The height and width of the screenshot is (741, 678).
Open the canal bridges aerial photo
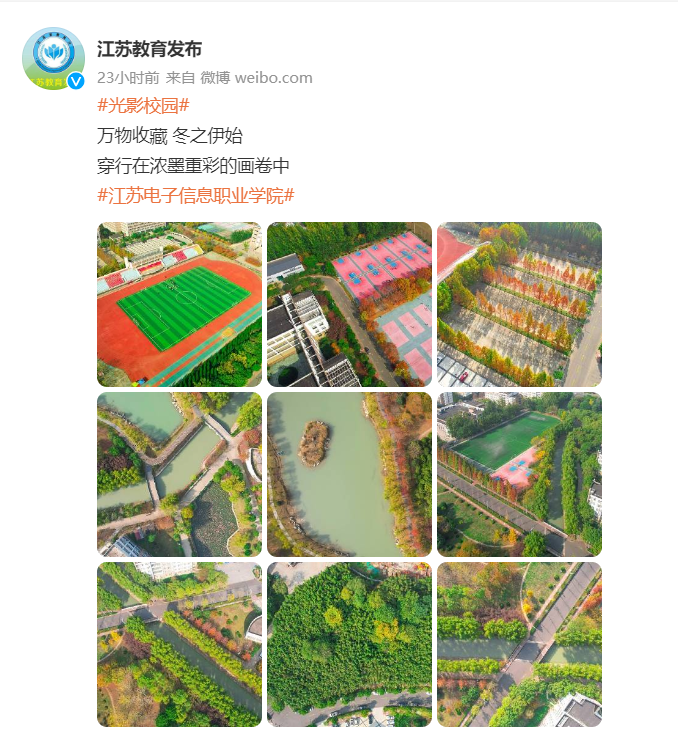[179, 474]
